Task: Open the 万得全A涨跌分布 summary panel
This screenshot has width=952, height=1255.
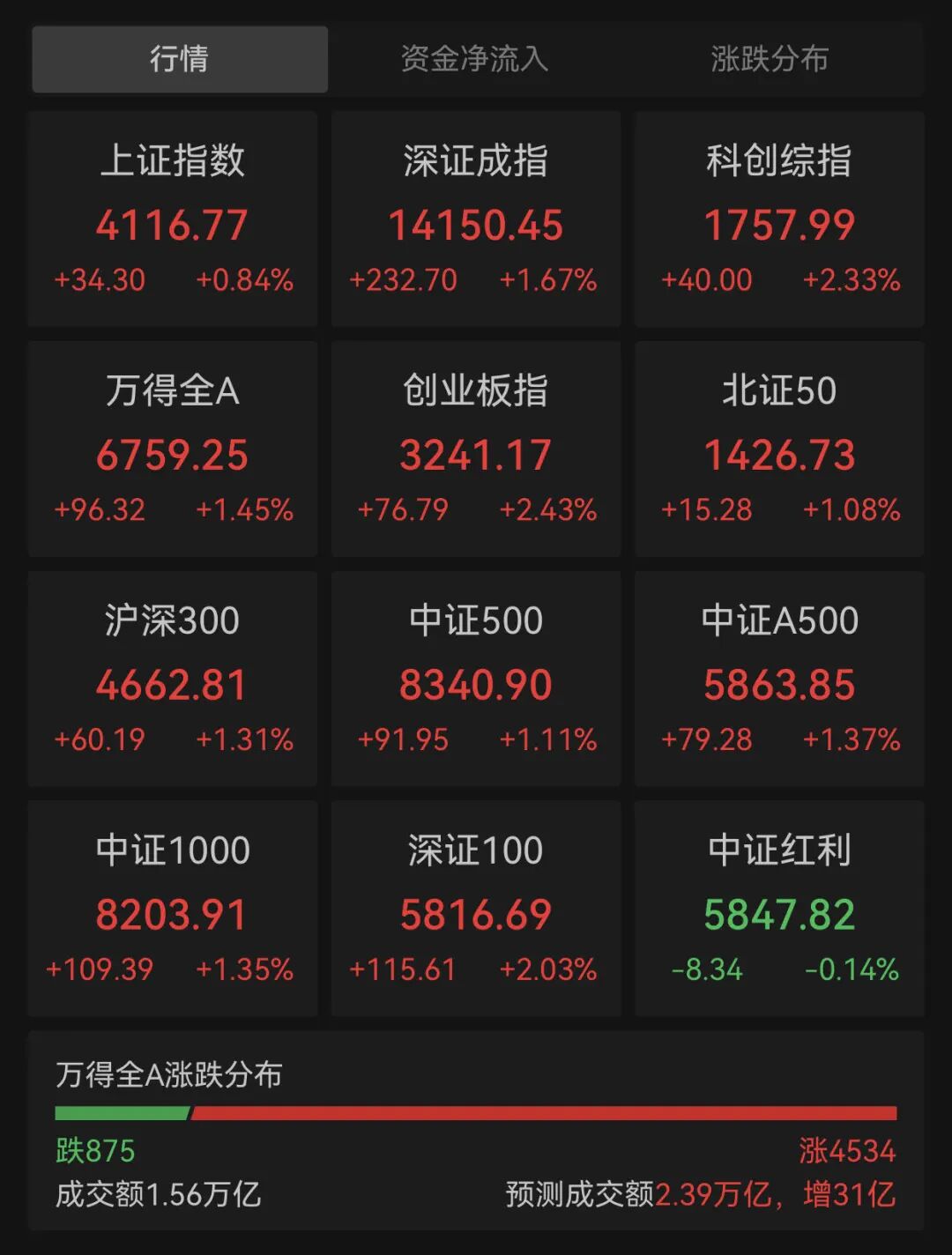Action: coord(476,1131)
